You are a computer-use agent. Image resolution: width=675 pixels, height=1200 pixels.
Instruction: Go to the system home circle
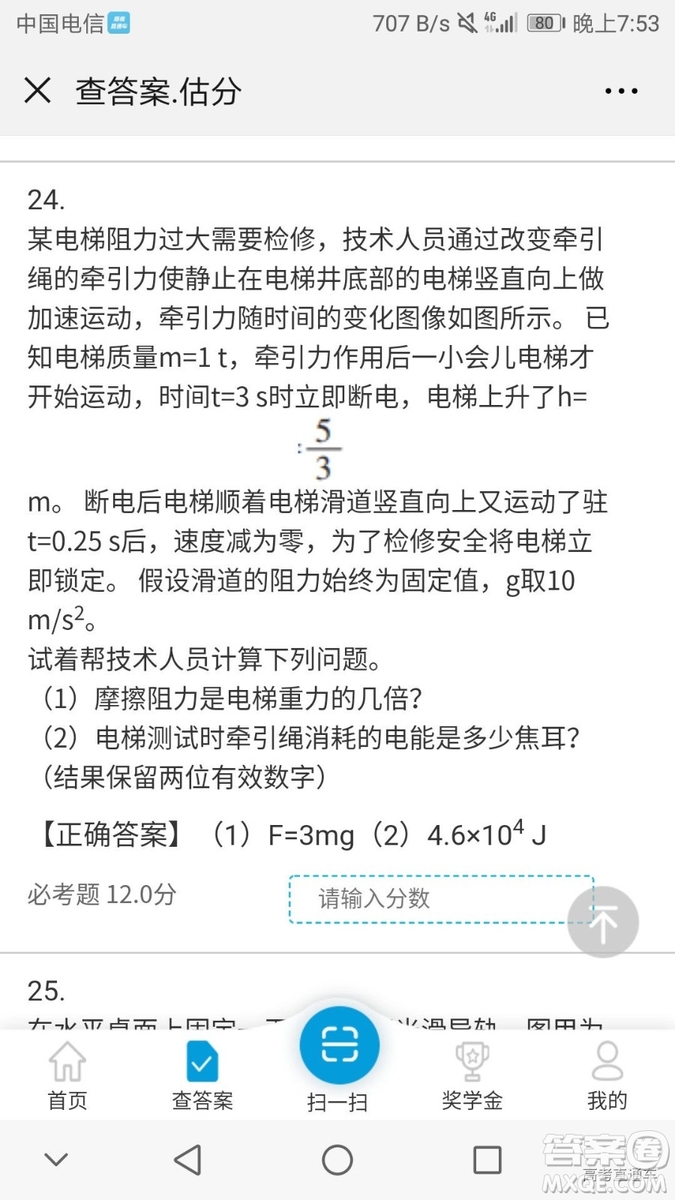point(337,1160)
